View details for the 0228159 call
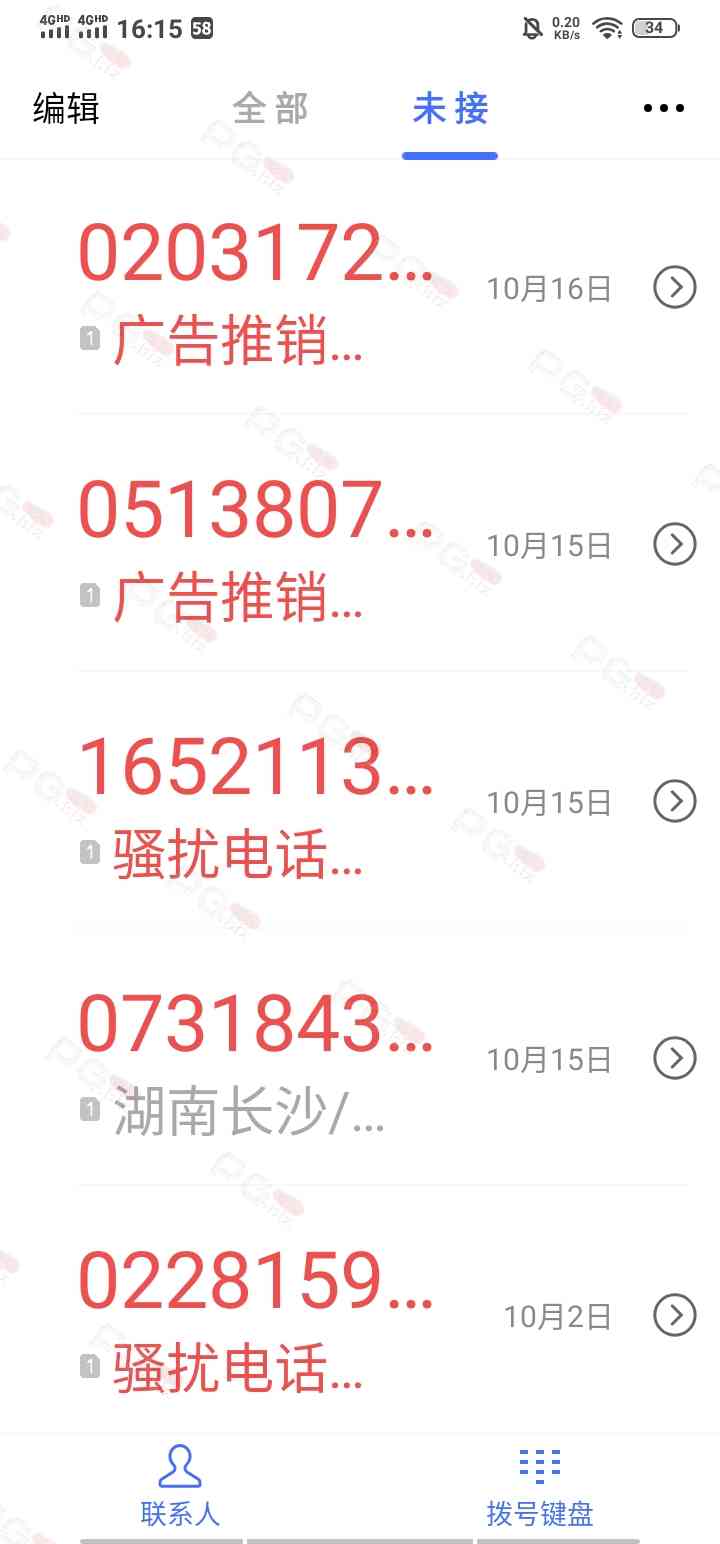720x1544 pixels. [x=675, y=1315]
